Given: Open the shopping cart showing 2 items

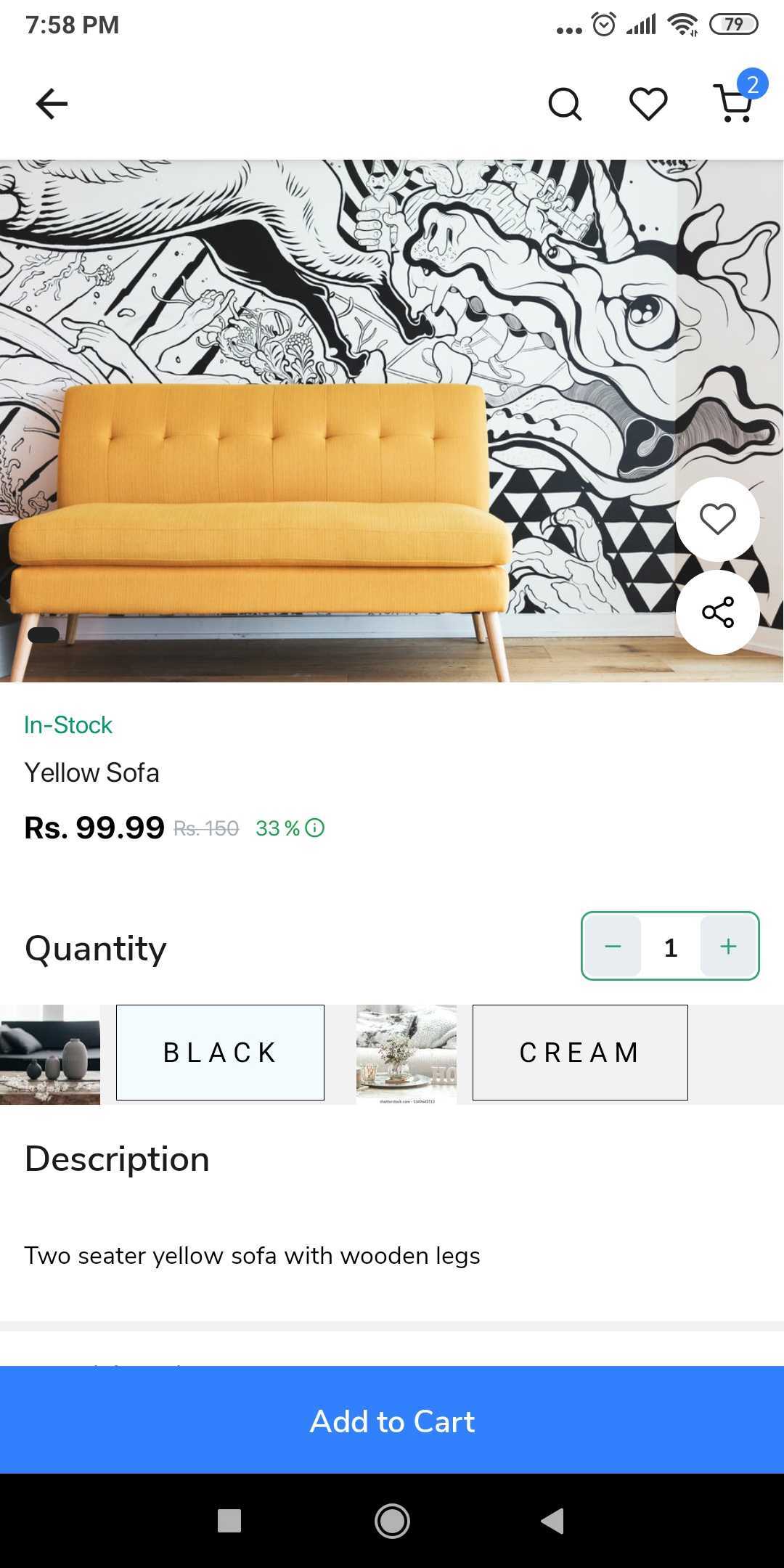Looking at the screenshot, I should (735, 103).
